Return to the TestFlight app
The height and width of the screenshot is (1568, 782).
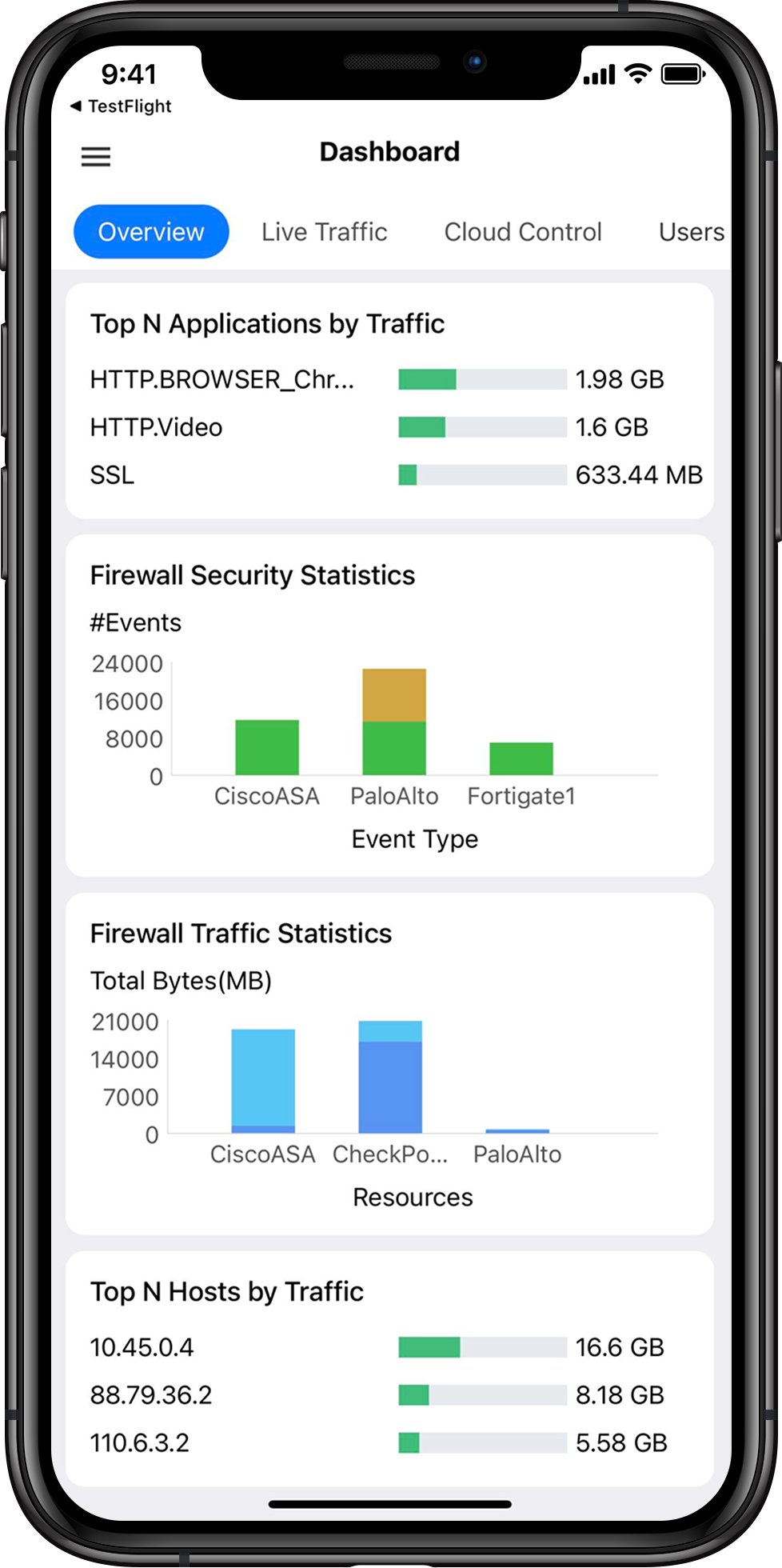coord(122,106)
